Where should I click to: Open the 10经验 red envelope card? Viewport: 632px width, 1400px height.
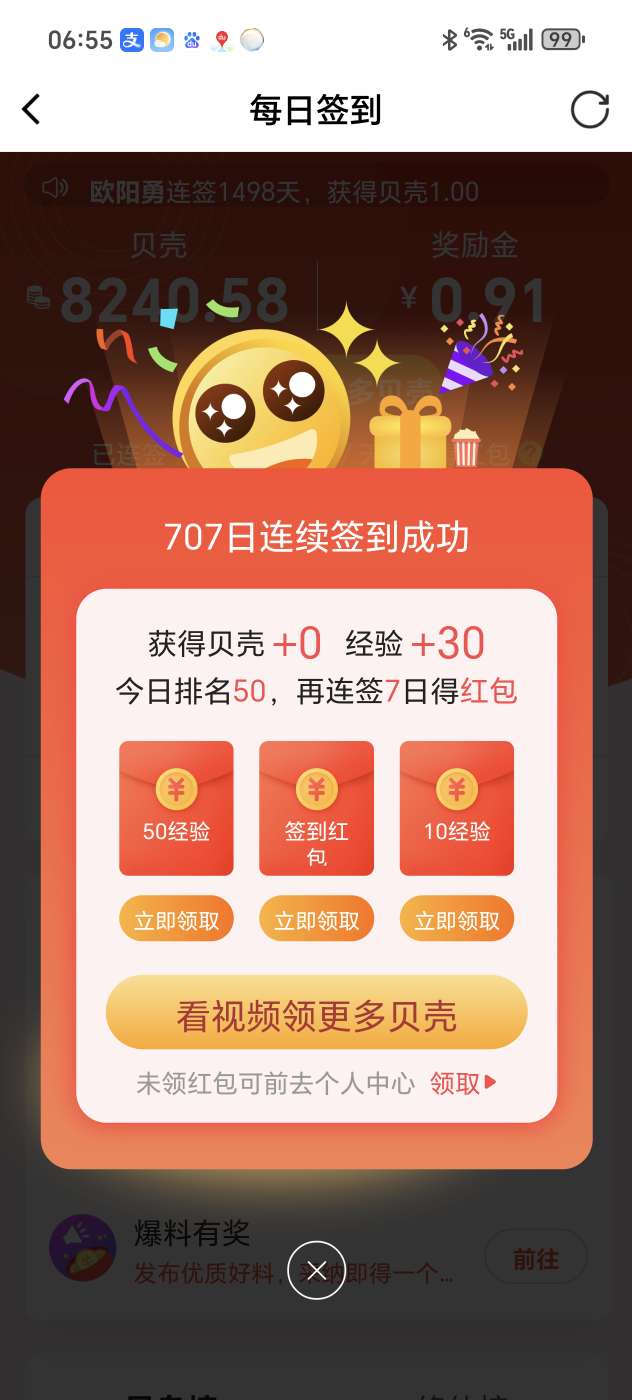click(x=457, y=808)
